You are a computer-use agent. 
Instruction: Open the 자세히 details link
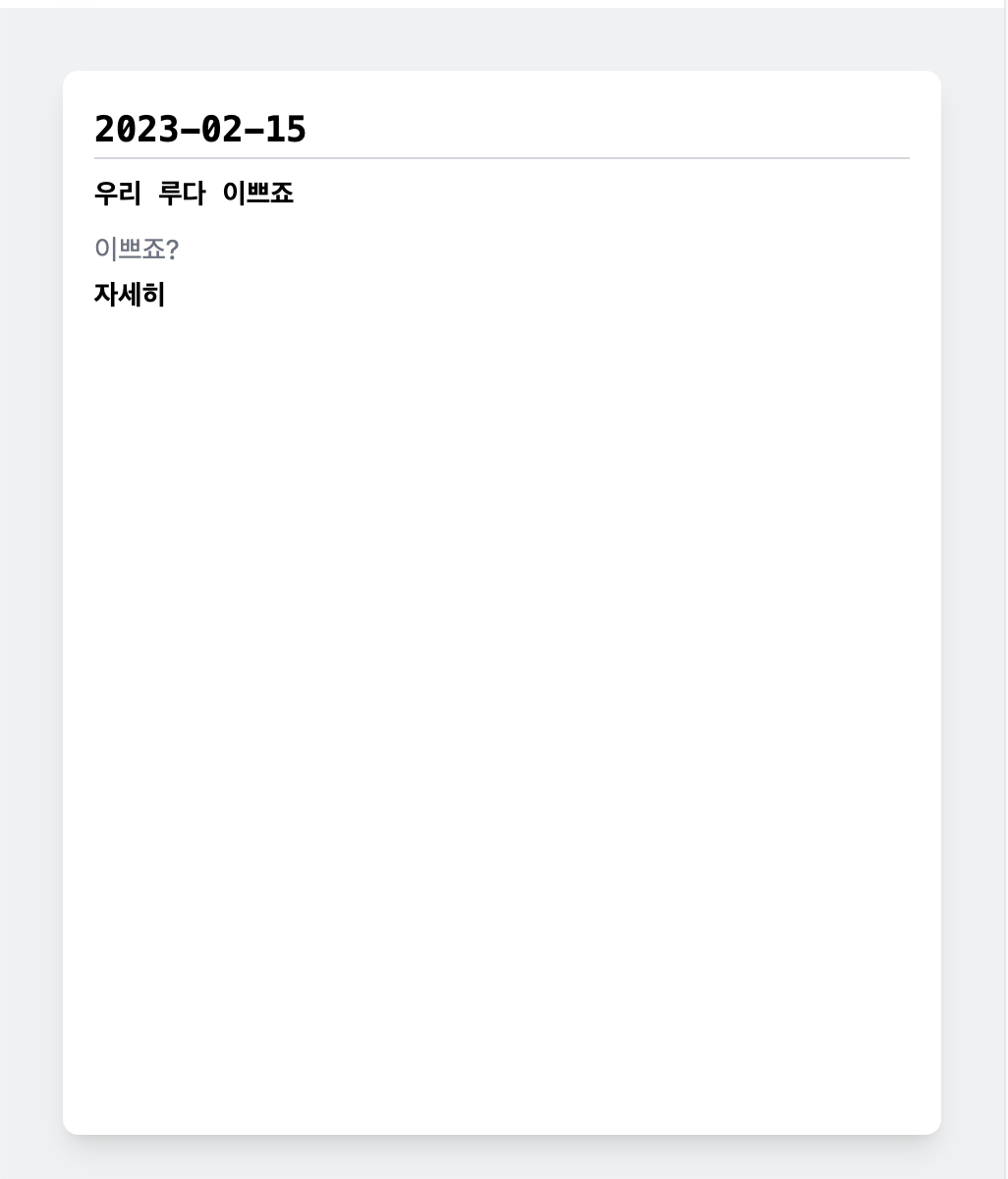(x=130, y=295)
